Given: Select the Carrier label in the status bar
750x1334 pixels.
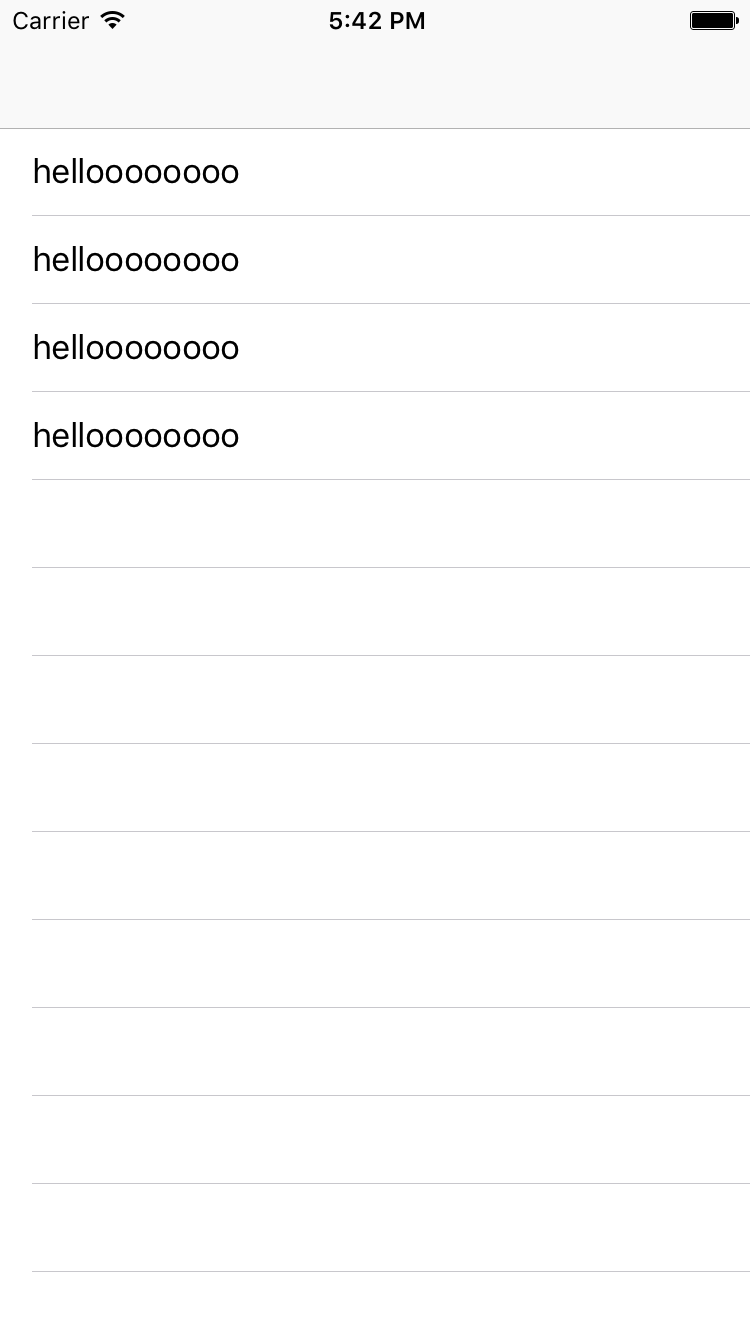Looking at the screenshot, I should click(51, 20).
